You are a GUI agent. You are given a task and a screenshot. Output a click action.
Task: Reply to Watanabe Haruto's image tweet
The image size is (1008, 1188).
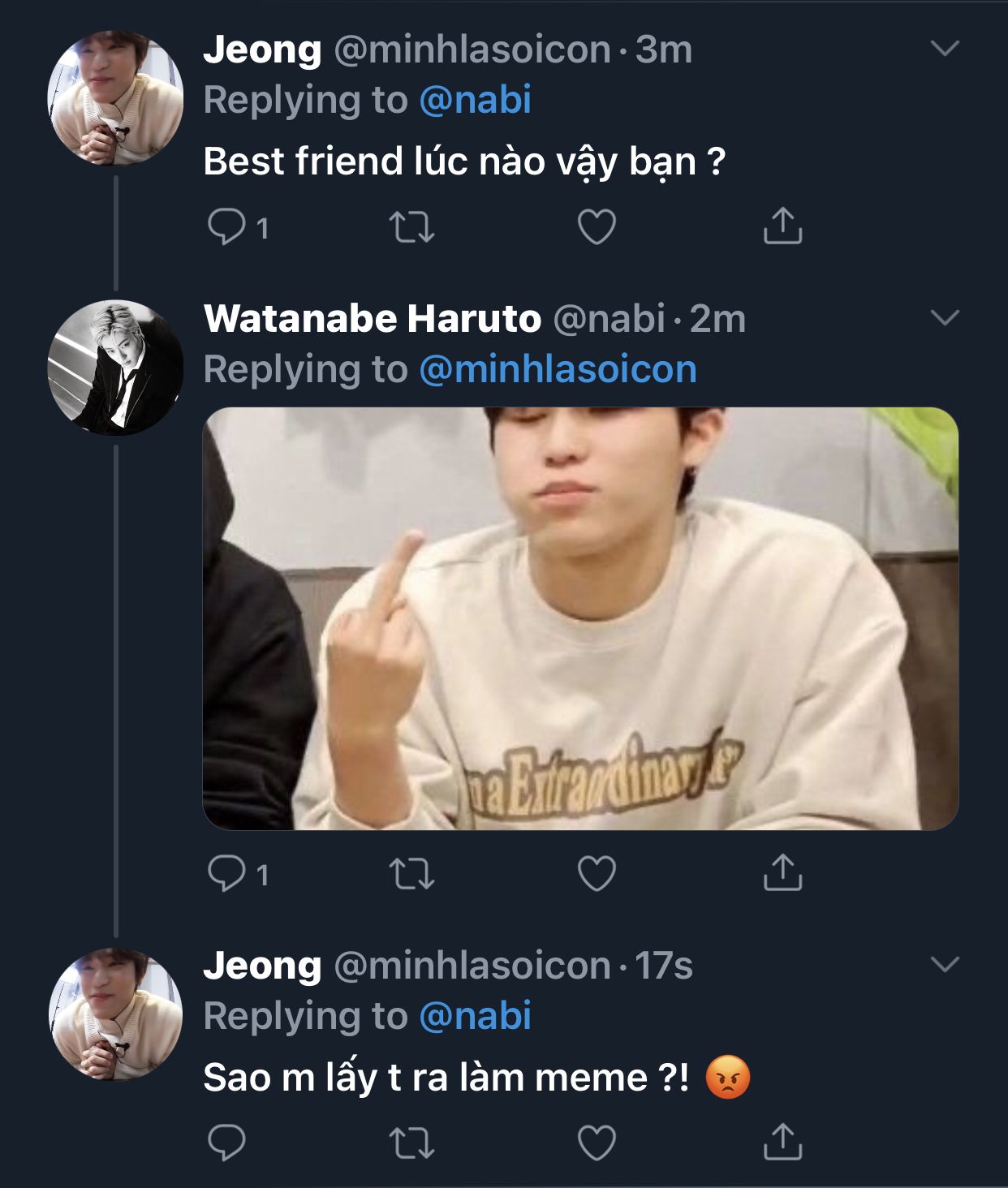pyautogui.click(x=226, y=874)
